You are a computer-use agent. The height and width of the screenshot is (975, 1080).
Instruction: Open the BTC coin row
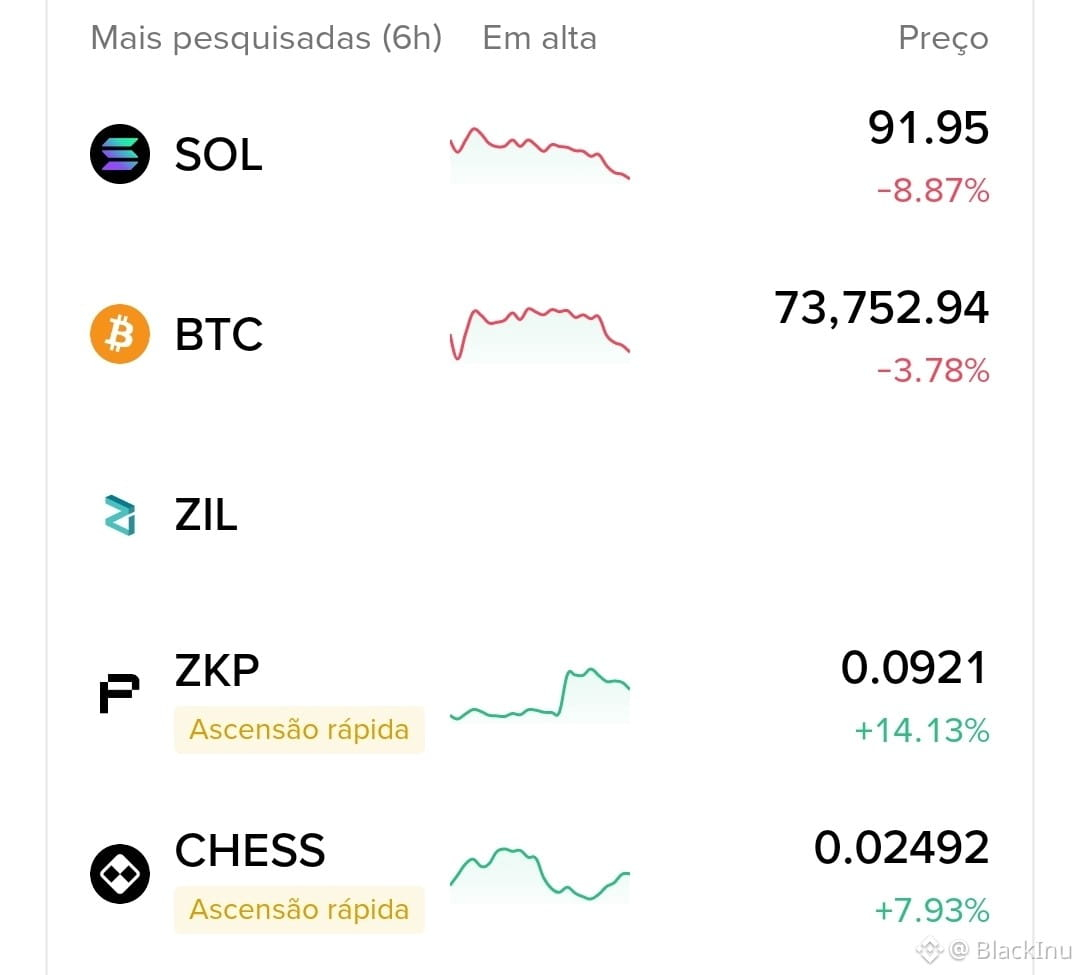(218, 334)
